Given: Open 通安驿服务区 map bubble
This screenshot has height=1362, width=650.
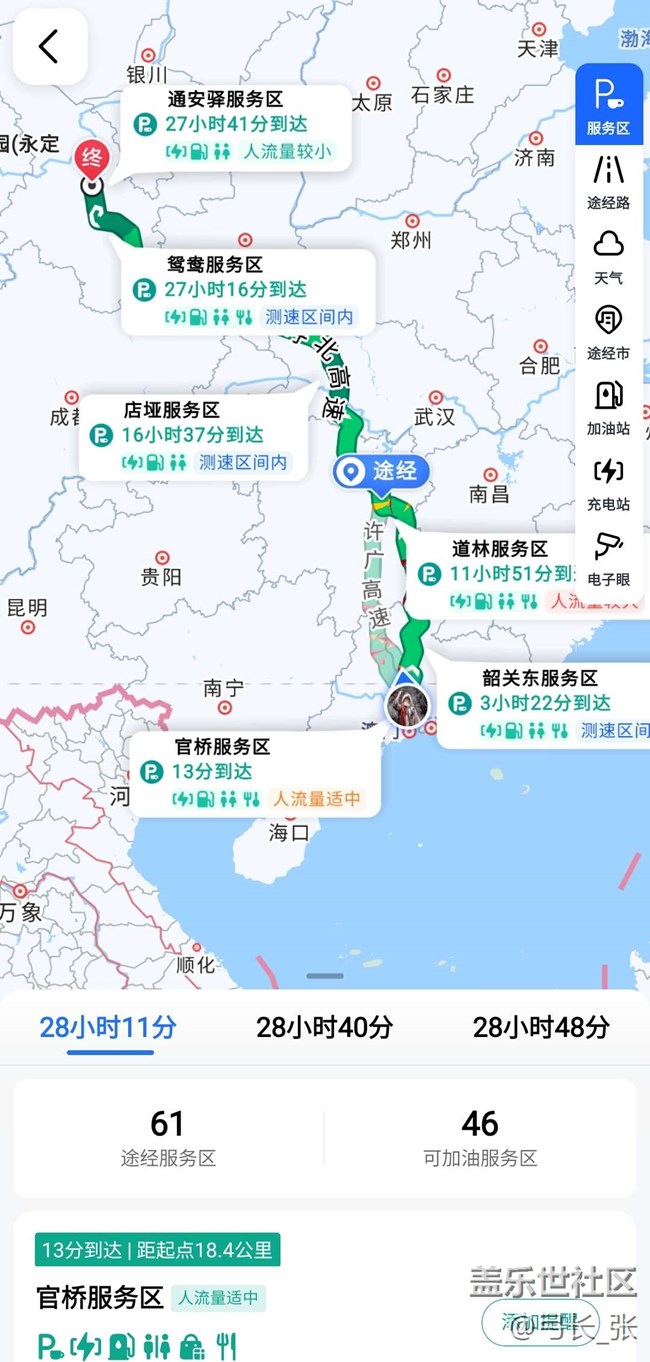Looking at the screenshot, I should coord(236,127).
